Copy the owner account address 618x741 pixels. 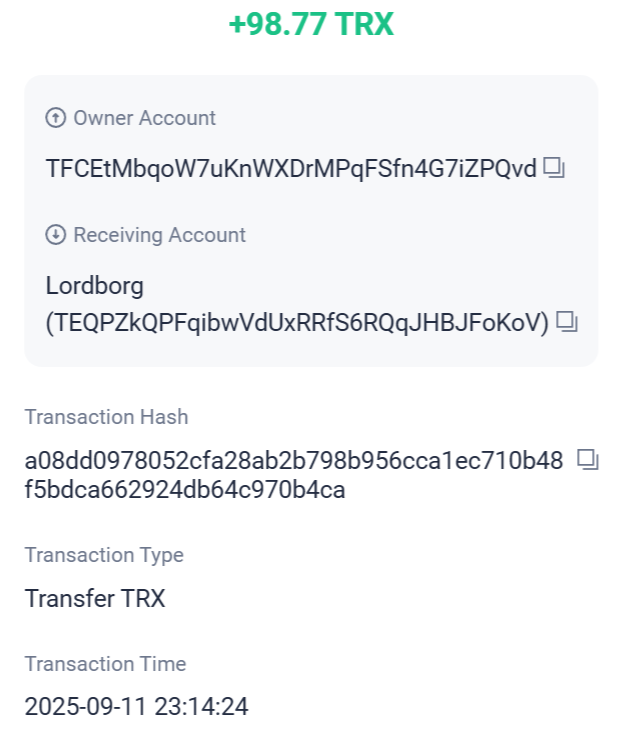554,168
